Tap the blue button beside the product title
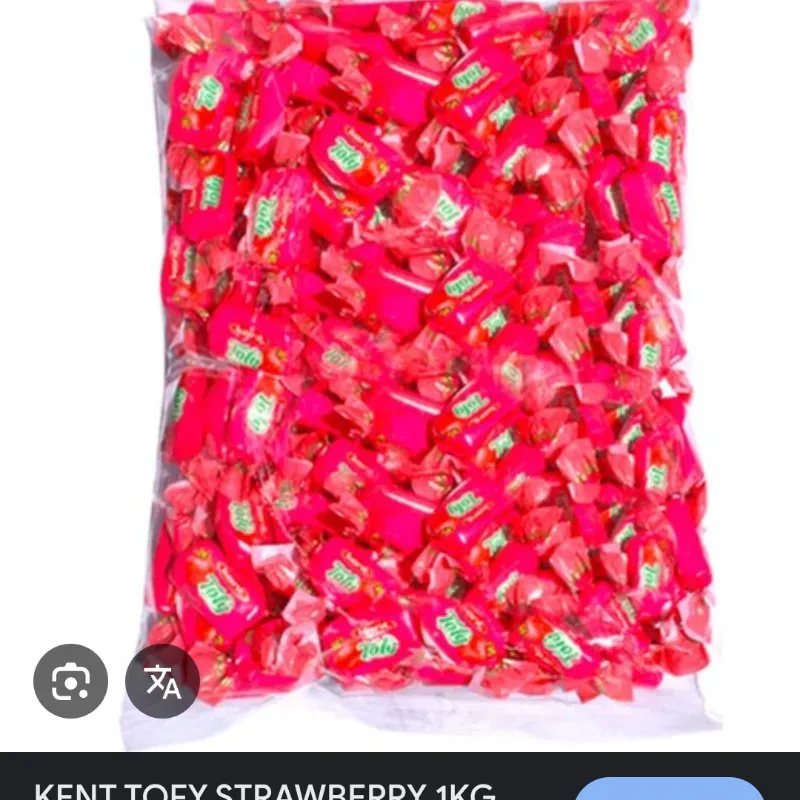800x800 pixels. click(x=670, y=790)
